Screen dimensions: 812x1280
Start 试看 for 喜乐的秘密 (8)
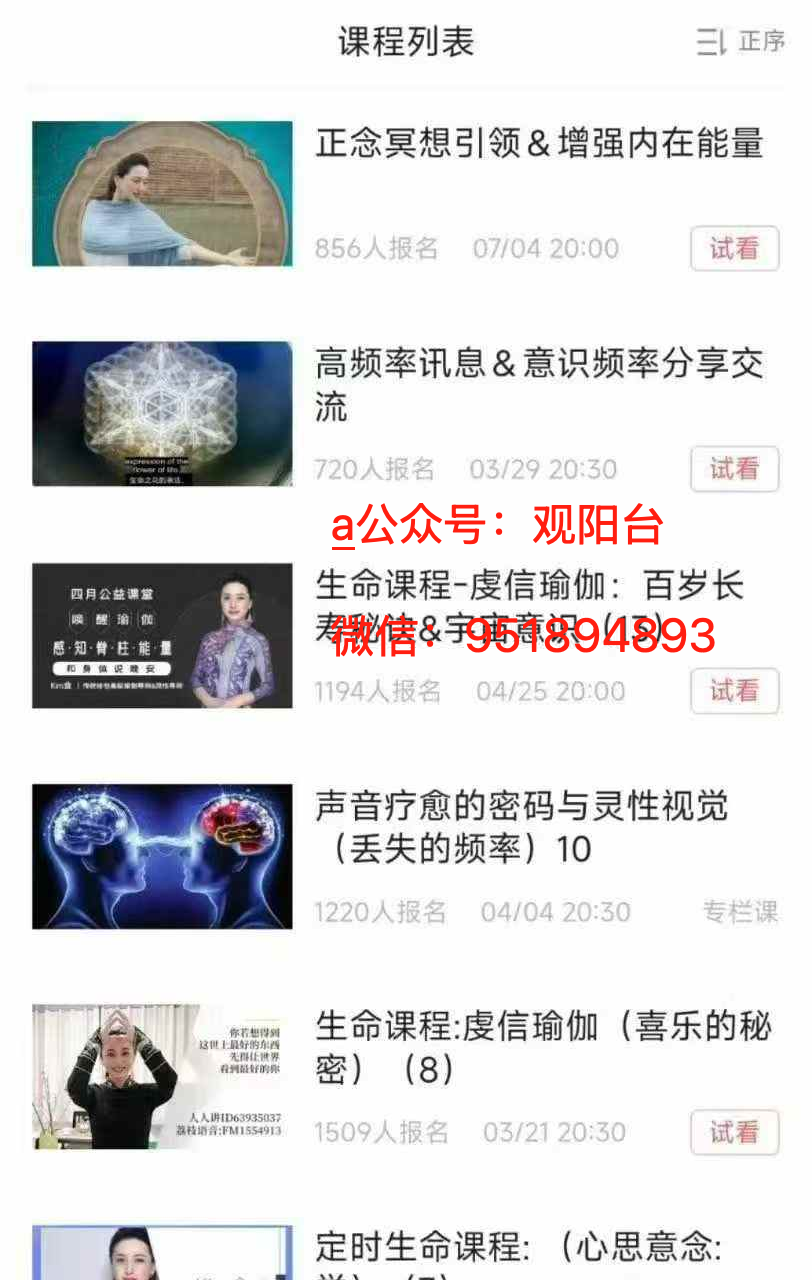pyautogui.click(x=734, y=1132)
